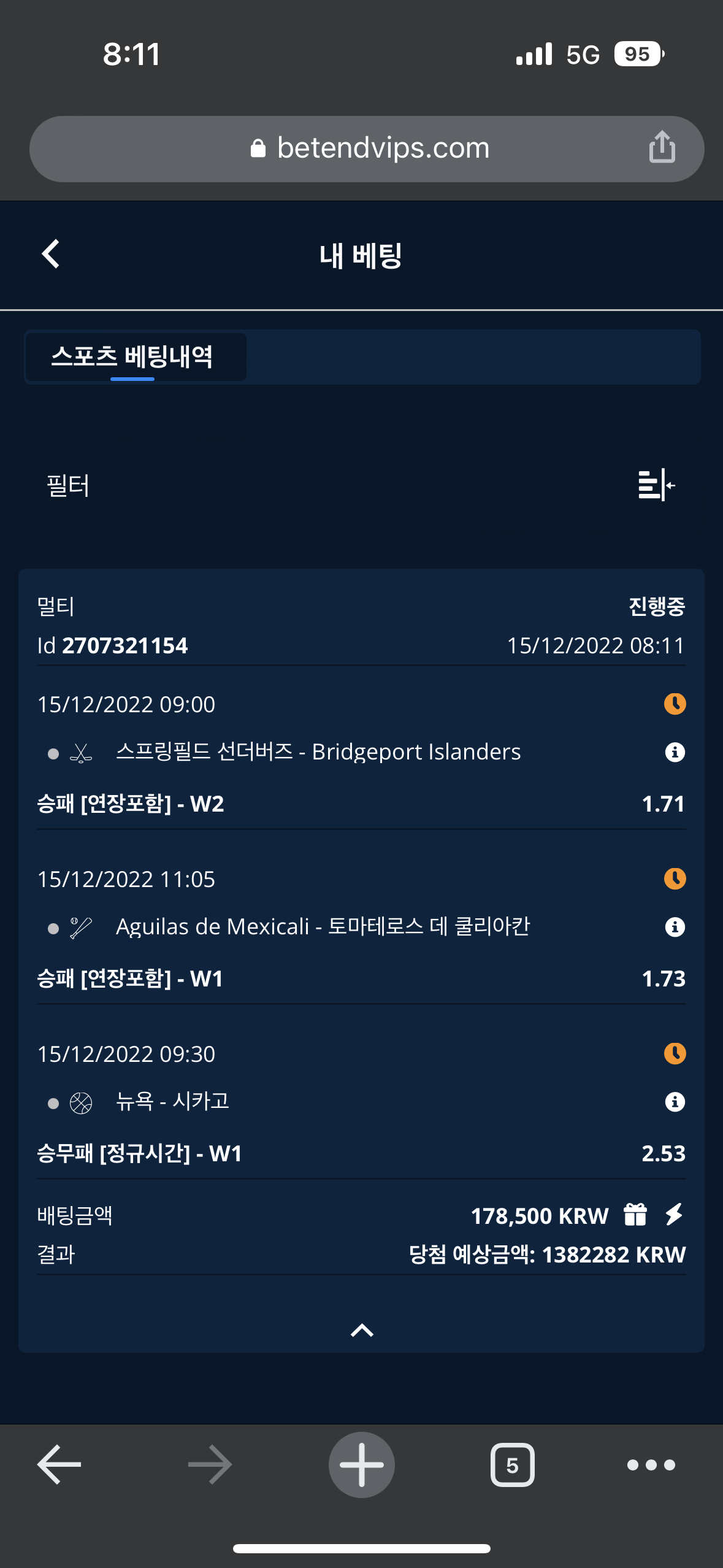Select the 스포츠 베팅내역 tab
Image resolution: width=723 pixels, height=1568 pixels.
133,357
